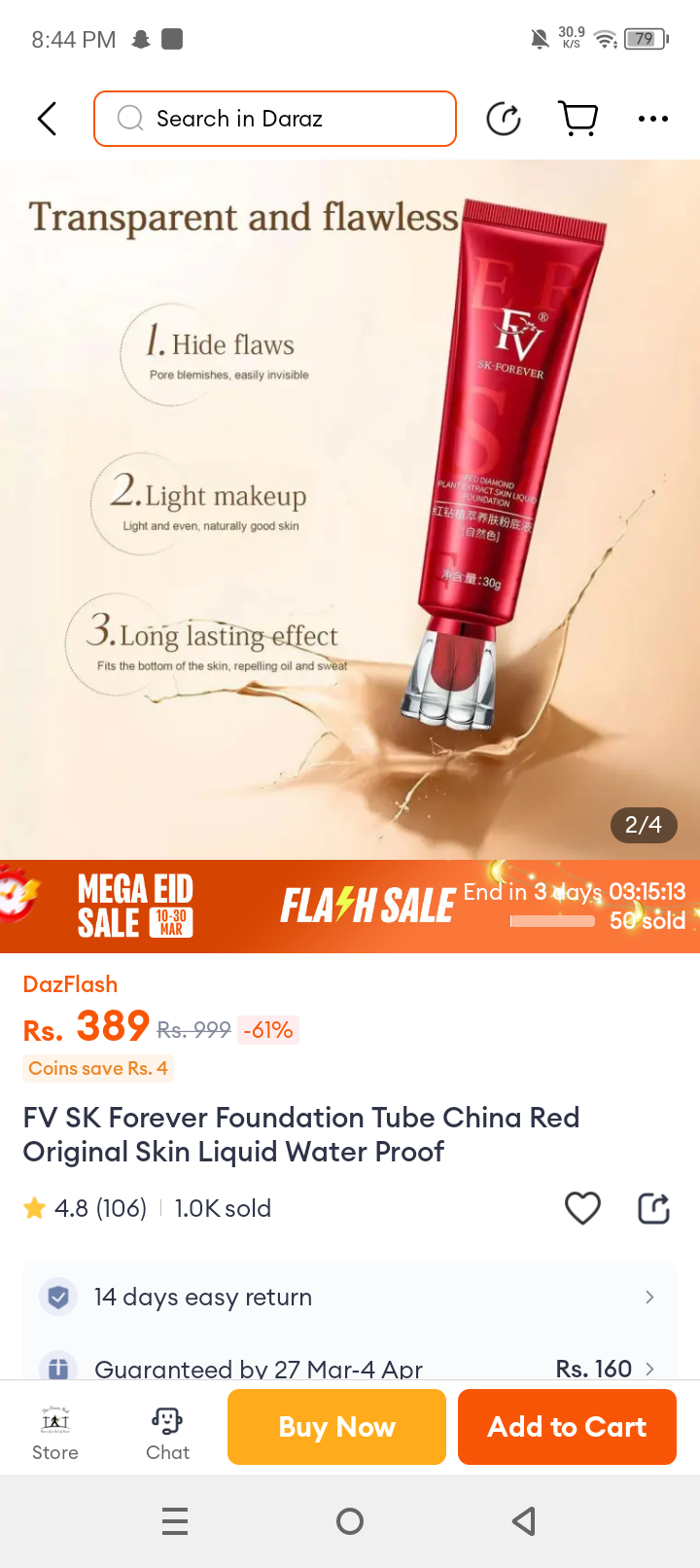The image size is (700, 1568).
Task: Open the three-dot overflow menu
Action: [x=652, y=119]
